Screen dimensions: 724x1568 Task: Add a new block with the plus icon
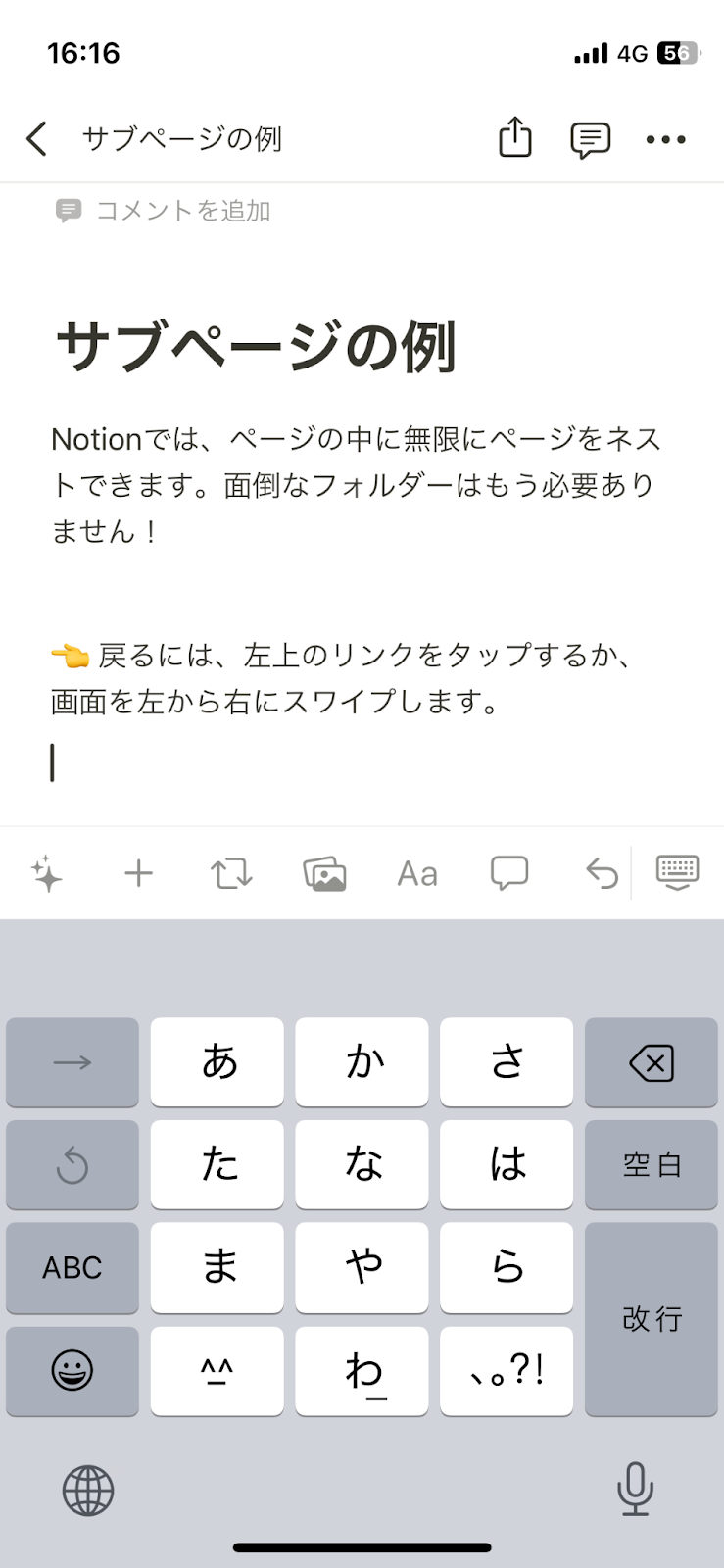coord(139,873)
